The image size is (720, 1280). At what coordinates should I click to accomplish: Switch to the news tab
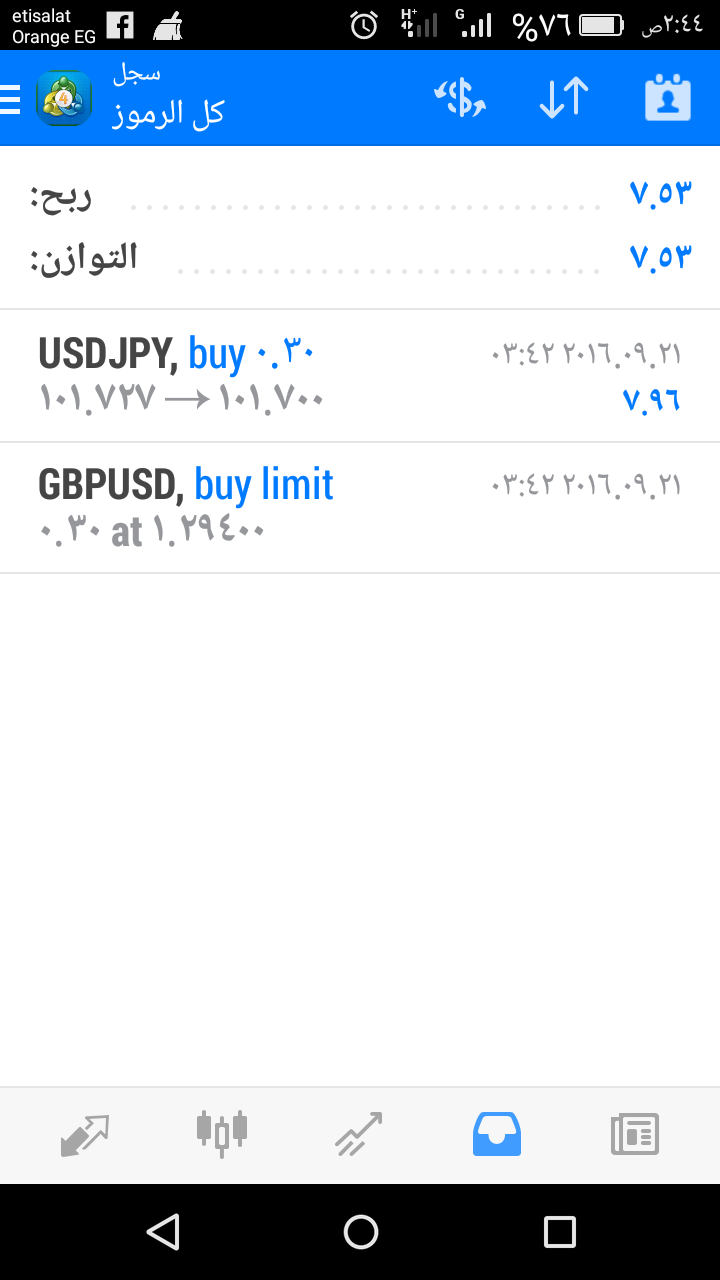(635, 1135)
